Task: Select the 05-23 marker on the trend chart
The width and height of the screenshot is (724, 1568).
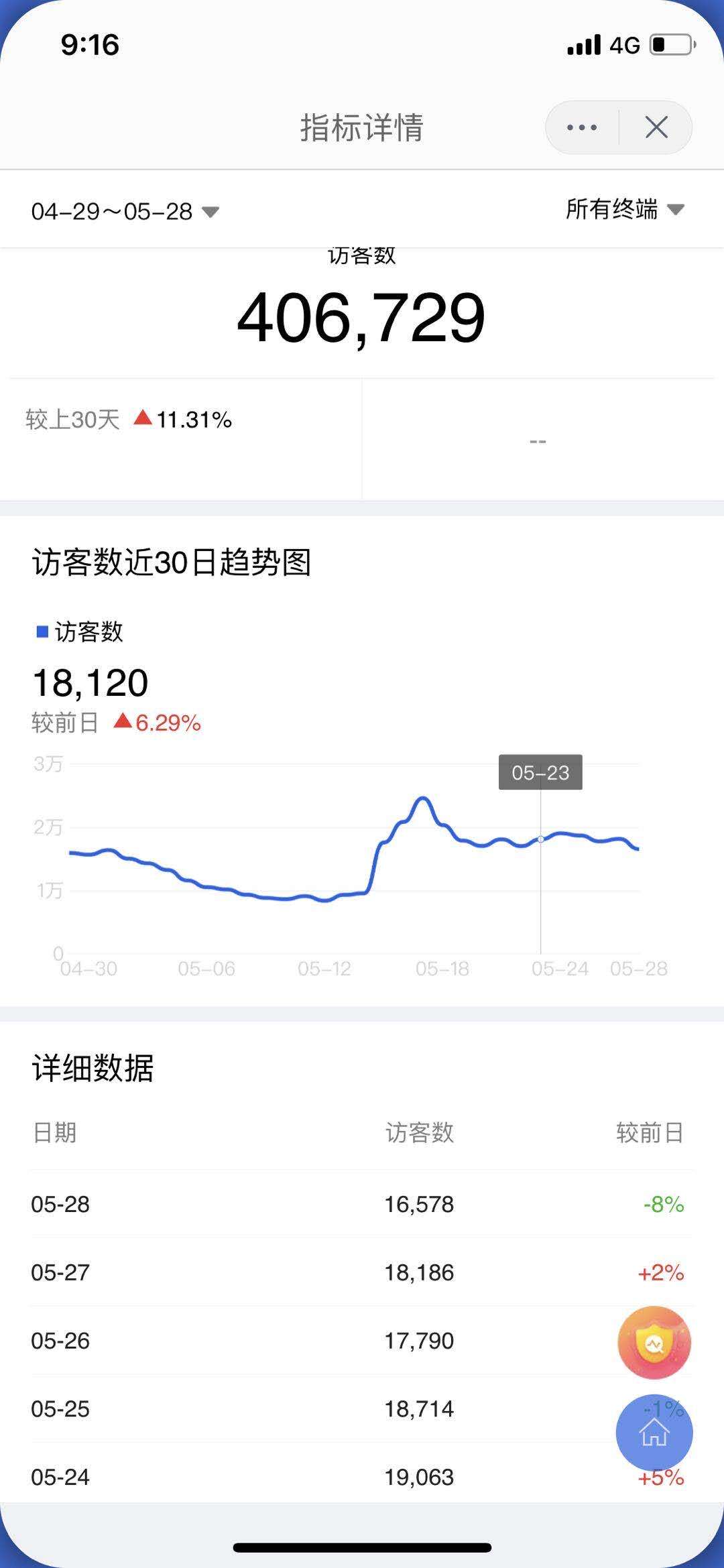Action: click(540, 772)
